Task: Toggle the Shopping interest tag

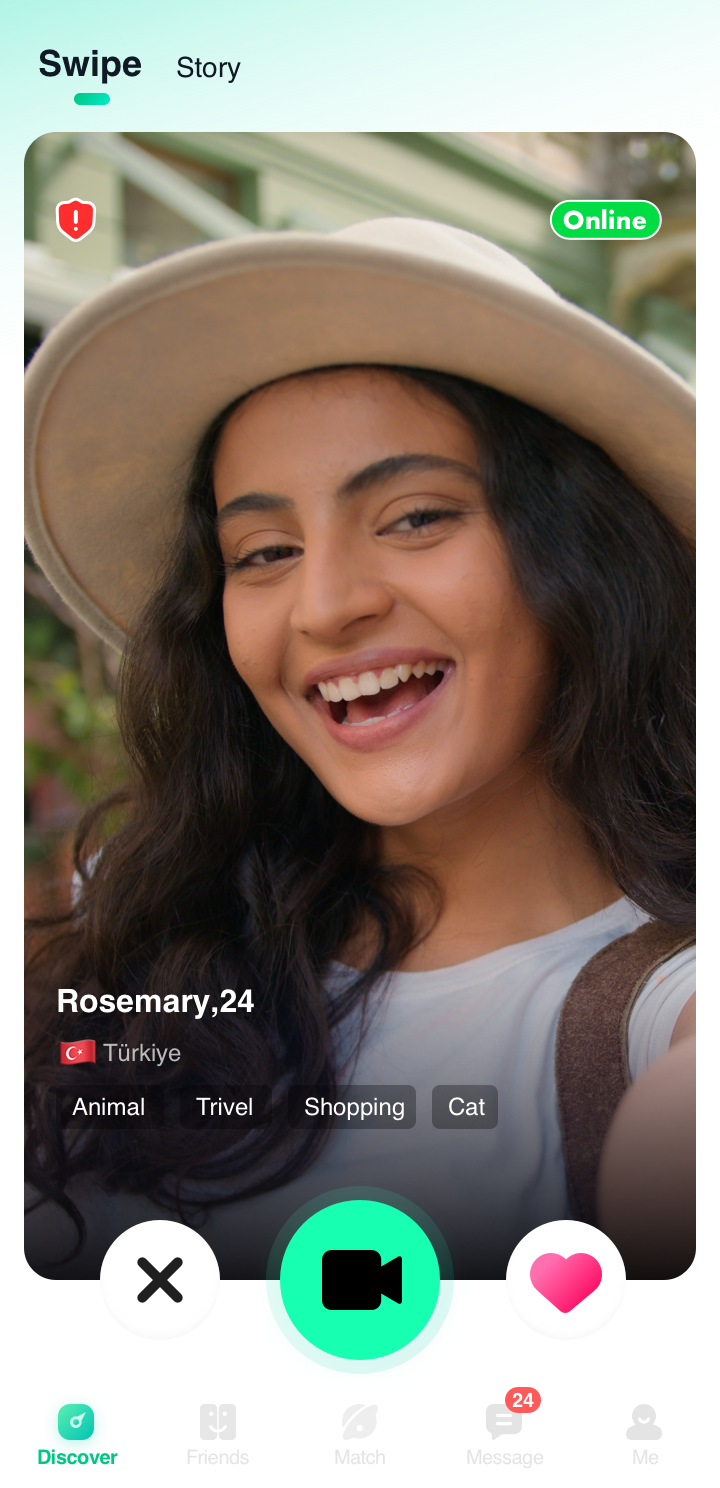Action: pos(353,1107)
